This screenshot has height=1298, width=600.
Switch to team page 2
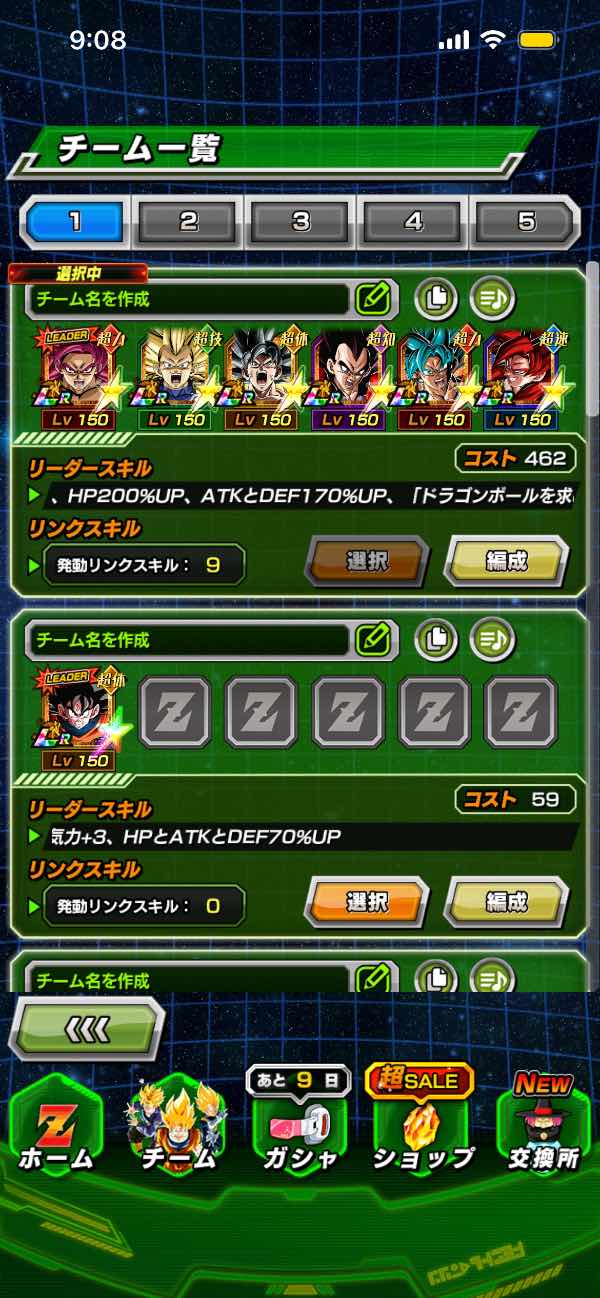[188, 221]
